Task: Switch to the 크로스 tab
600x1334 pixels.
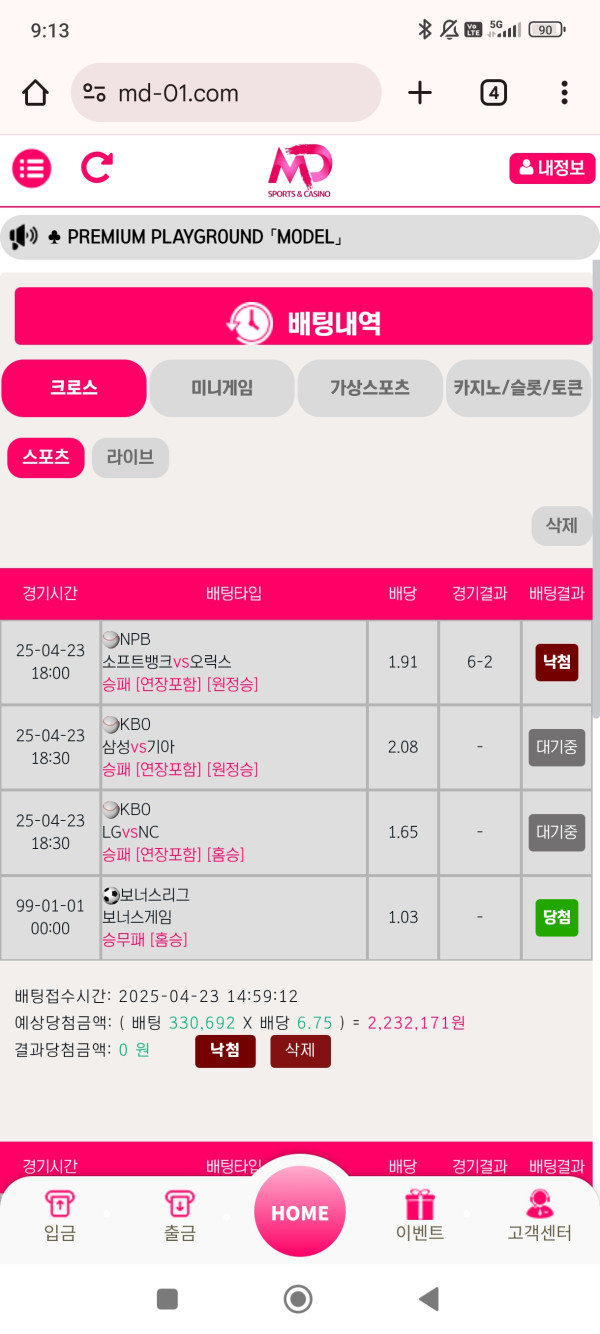Action: pos(74,388)
